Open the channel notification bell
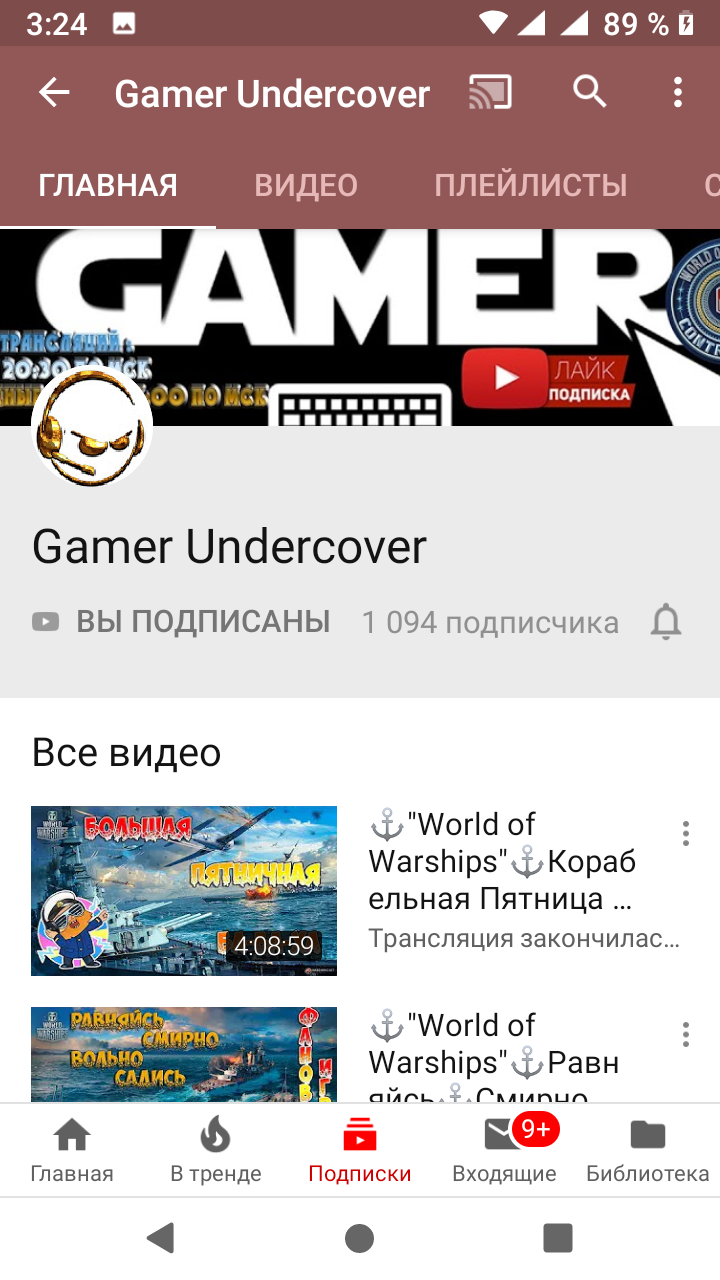 click(x=666, y=622)
